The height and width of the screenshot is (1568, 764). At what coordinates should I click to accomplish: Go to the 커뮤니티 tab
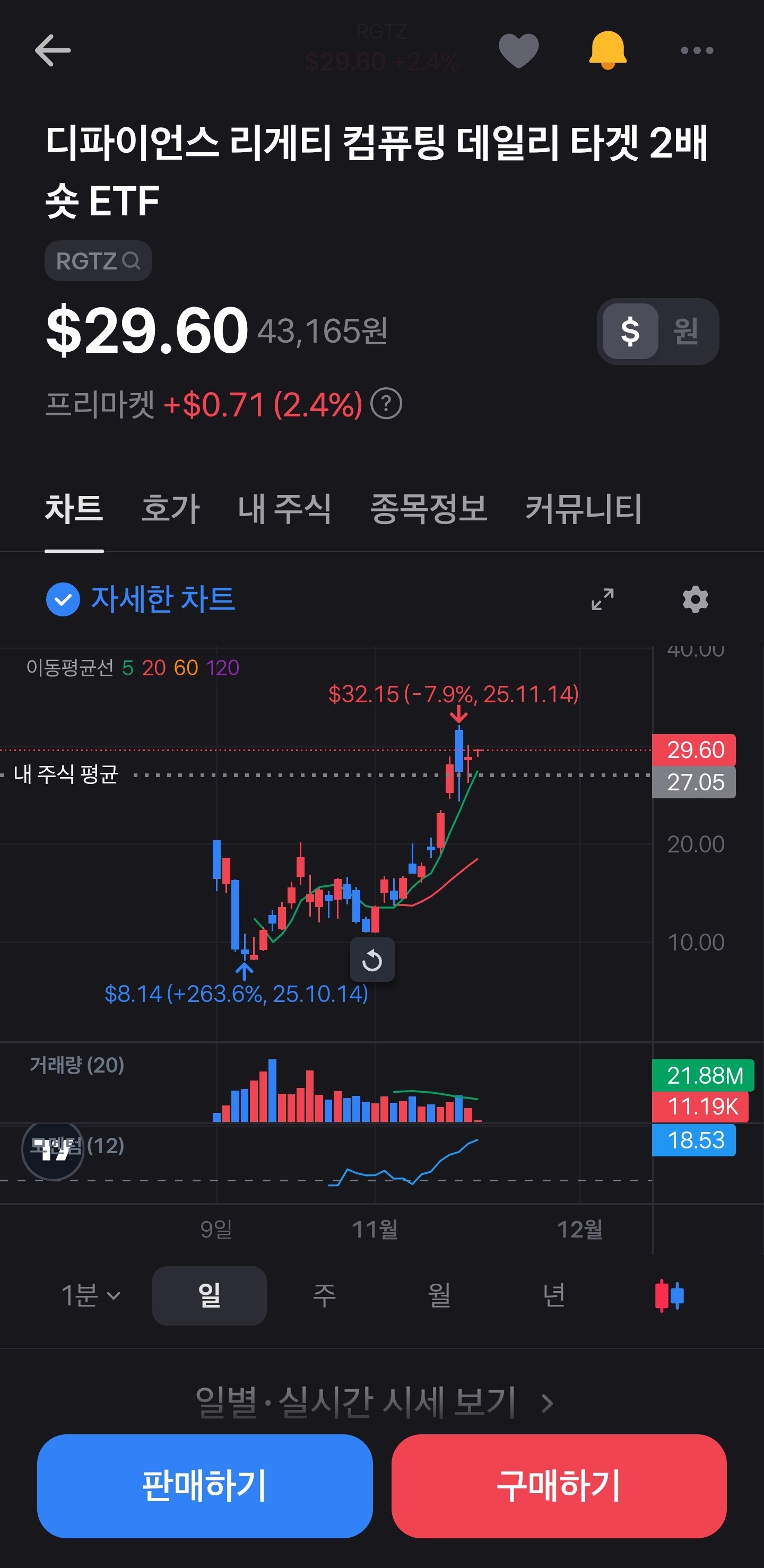click(x=583, y=508)
